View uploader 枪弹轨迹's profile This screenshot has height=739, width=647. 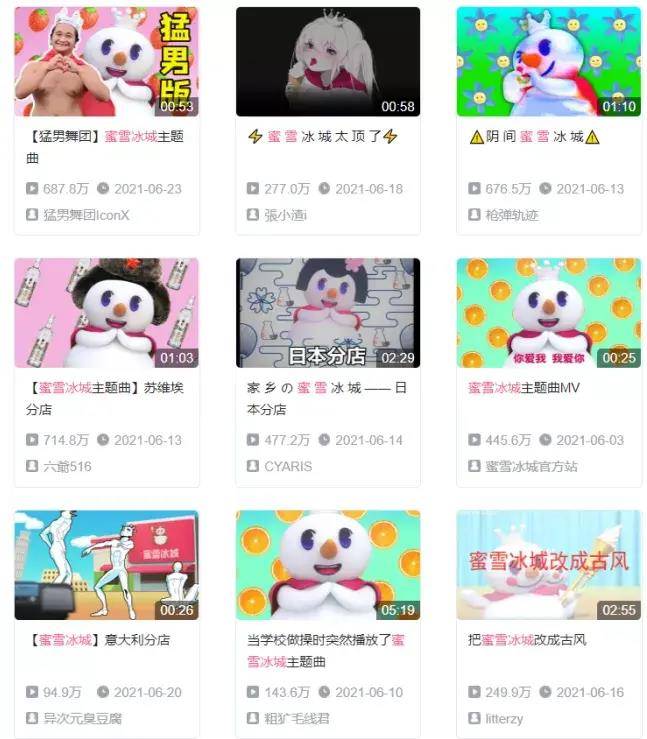512,215
